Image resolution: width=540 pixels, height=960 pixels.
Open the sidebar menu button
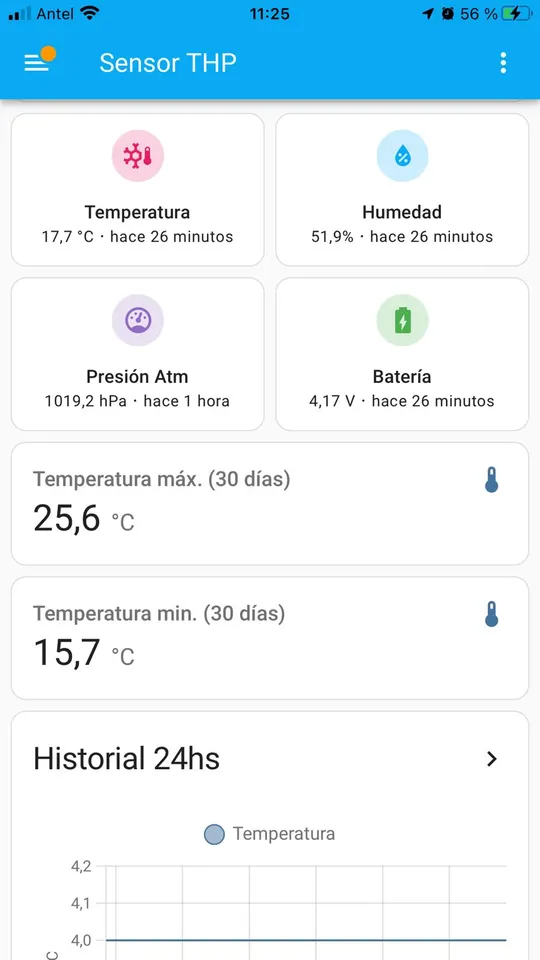click(37, 62)
